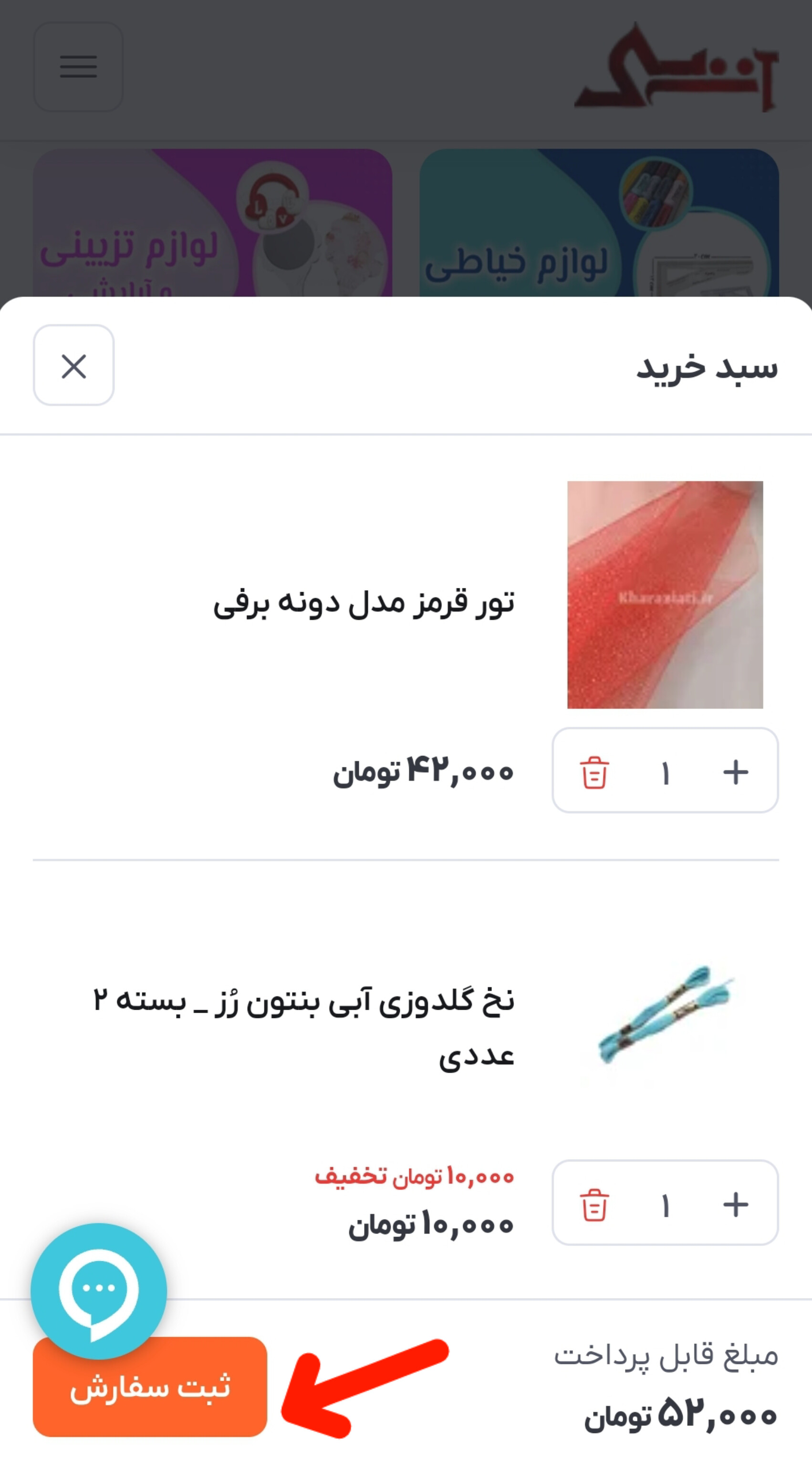Increase quantity of نخ گلدوزی آبی
The width and height of the screenshot is (812, 1466).
(x=735, y=1204)
